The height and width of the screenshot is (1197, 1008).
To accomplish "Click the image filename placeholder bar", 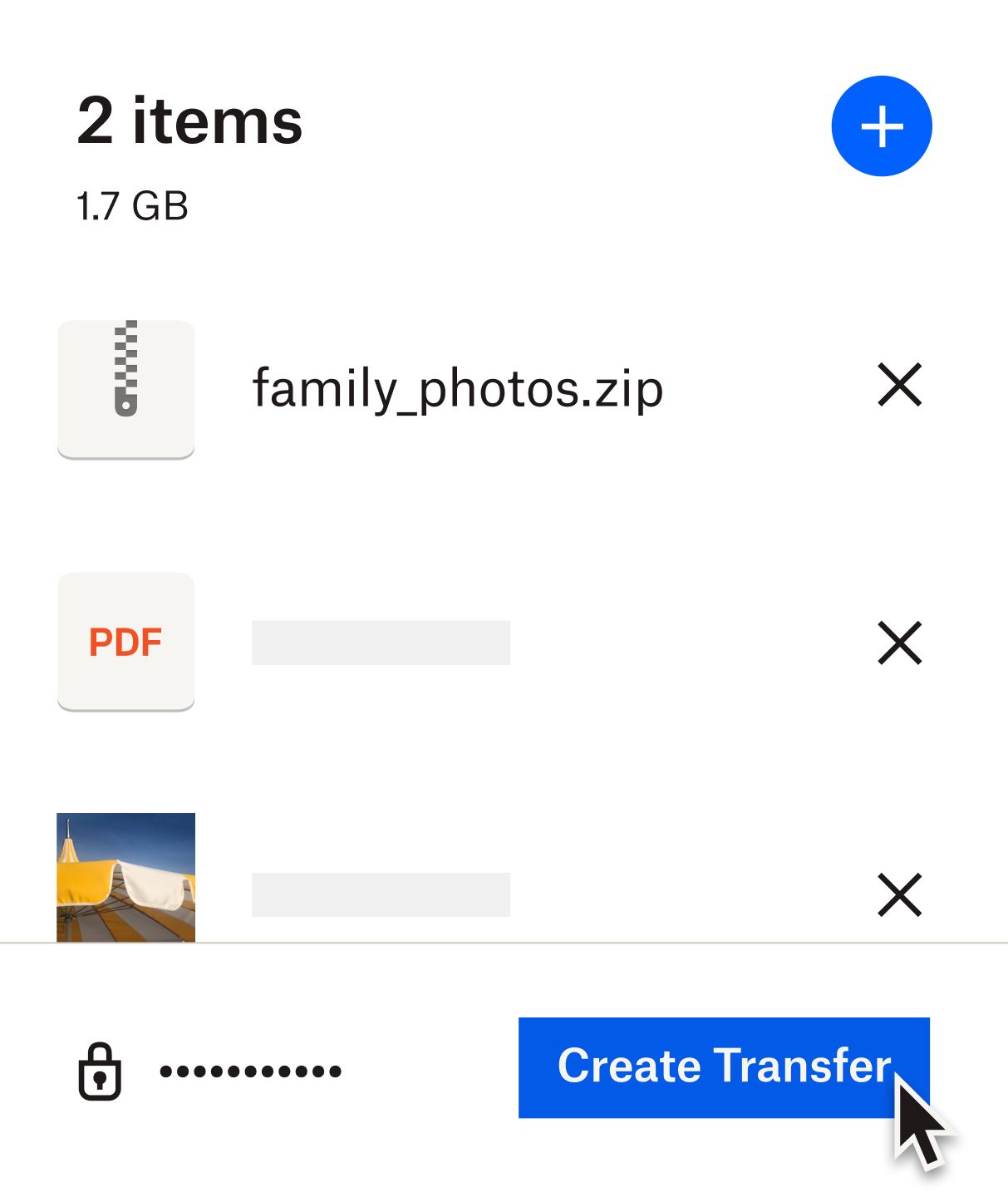I will point(382,895).
